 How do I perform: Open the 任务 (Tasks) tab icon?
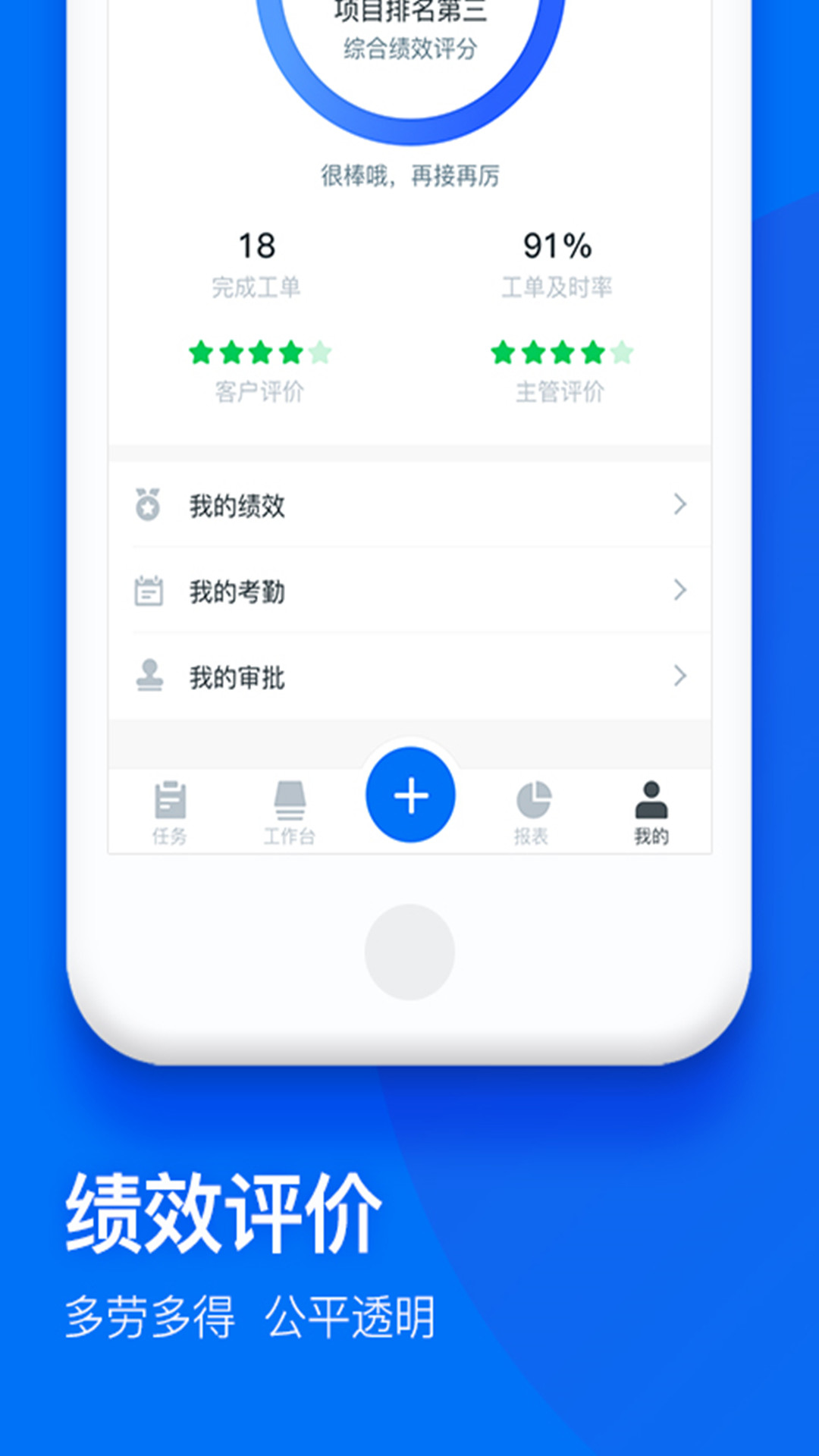(171, 798)
